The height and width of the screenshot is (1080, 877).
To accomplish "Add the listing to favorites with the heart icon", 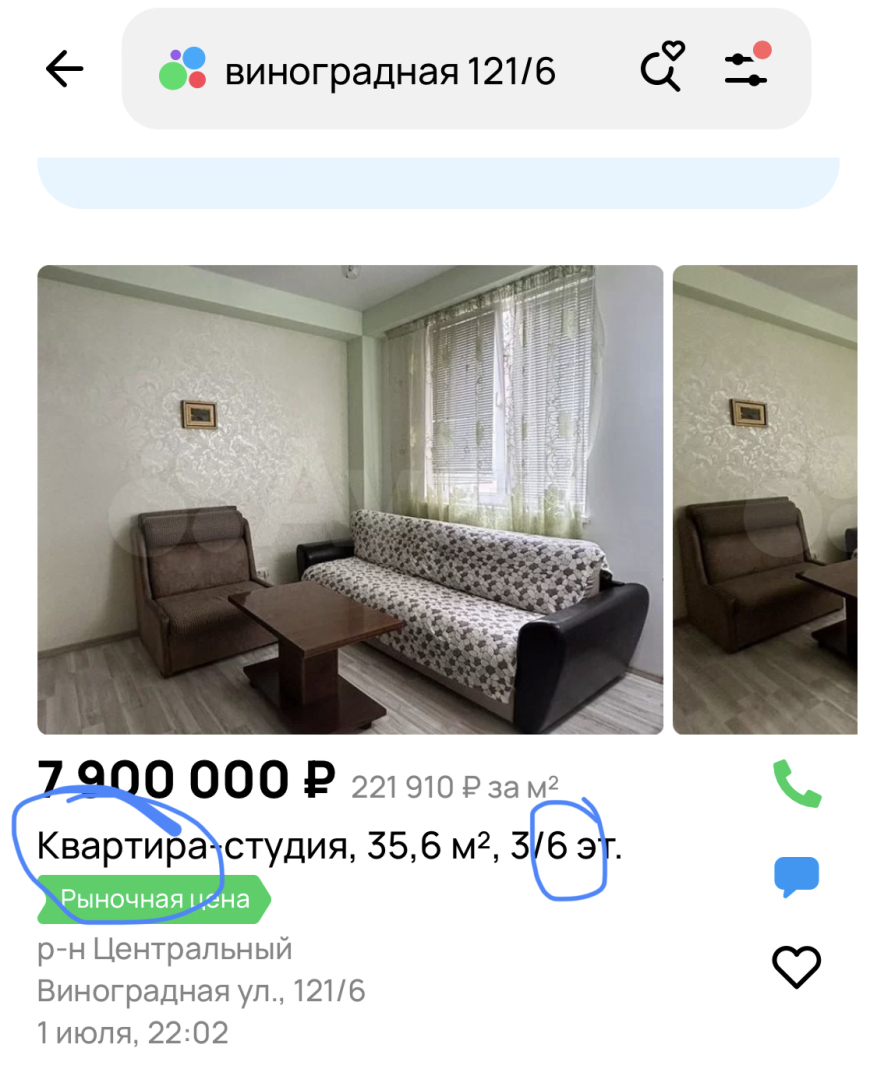I will 797,967.
